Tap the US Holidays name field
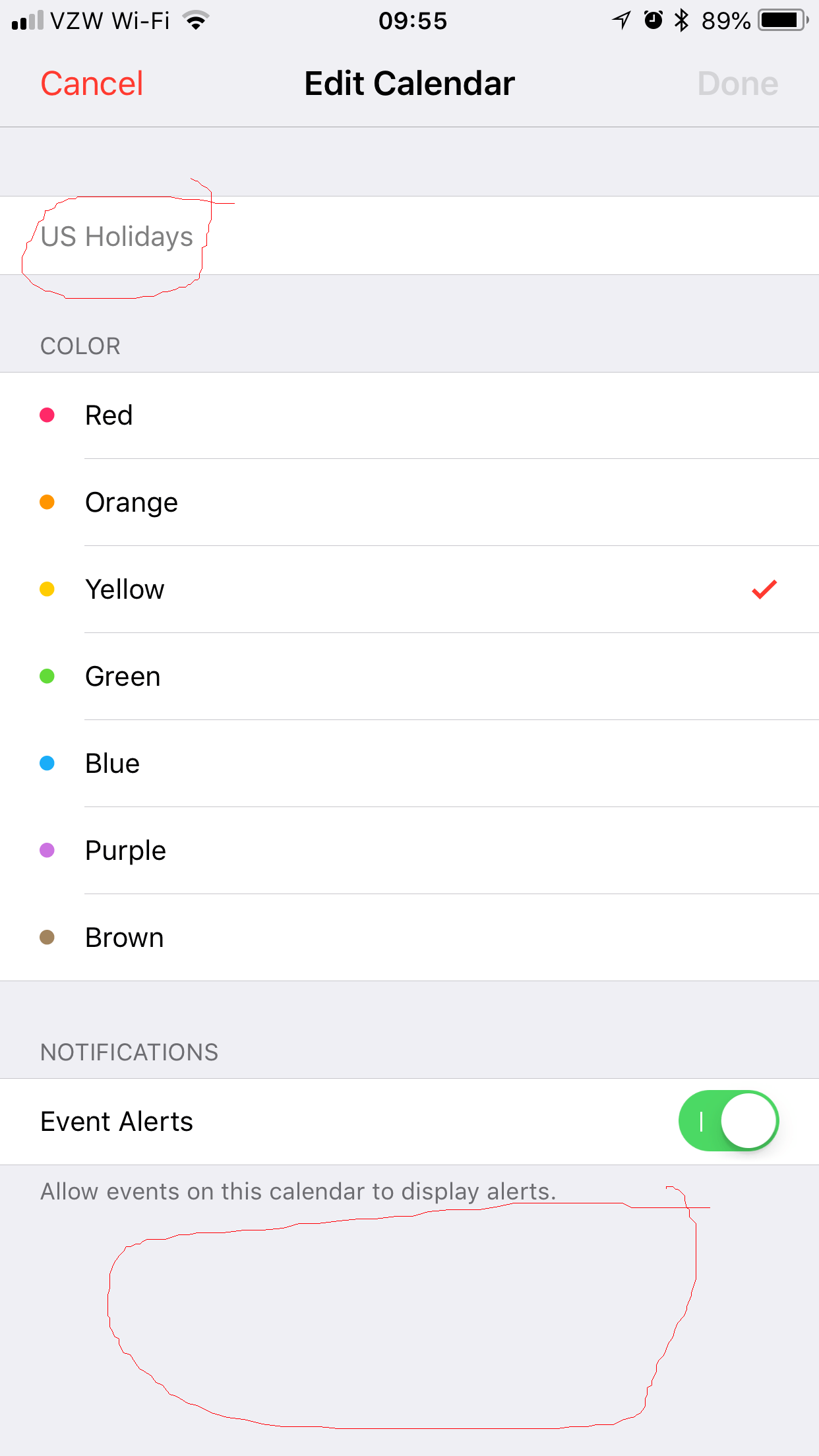The image size is (819, 1456). (x=409, y=235)
